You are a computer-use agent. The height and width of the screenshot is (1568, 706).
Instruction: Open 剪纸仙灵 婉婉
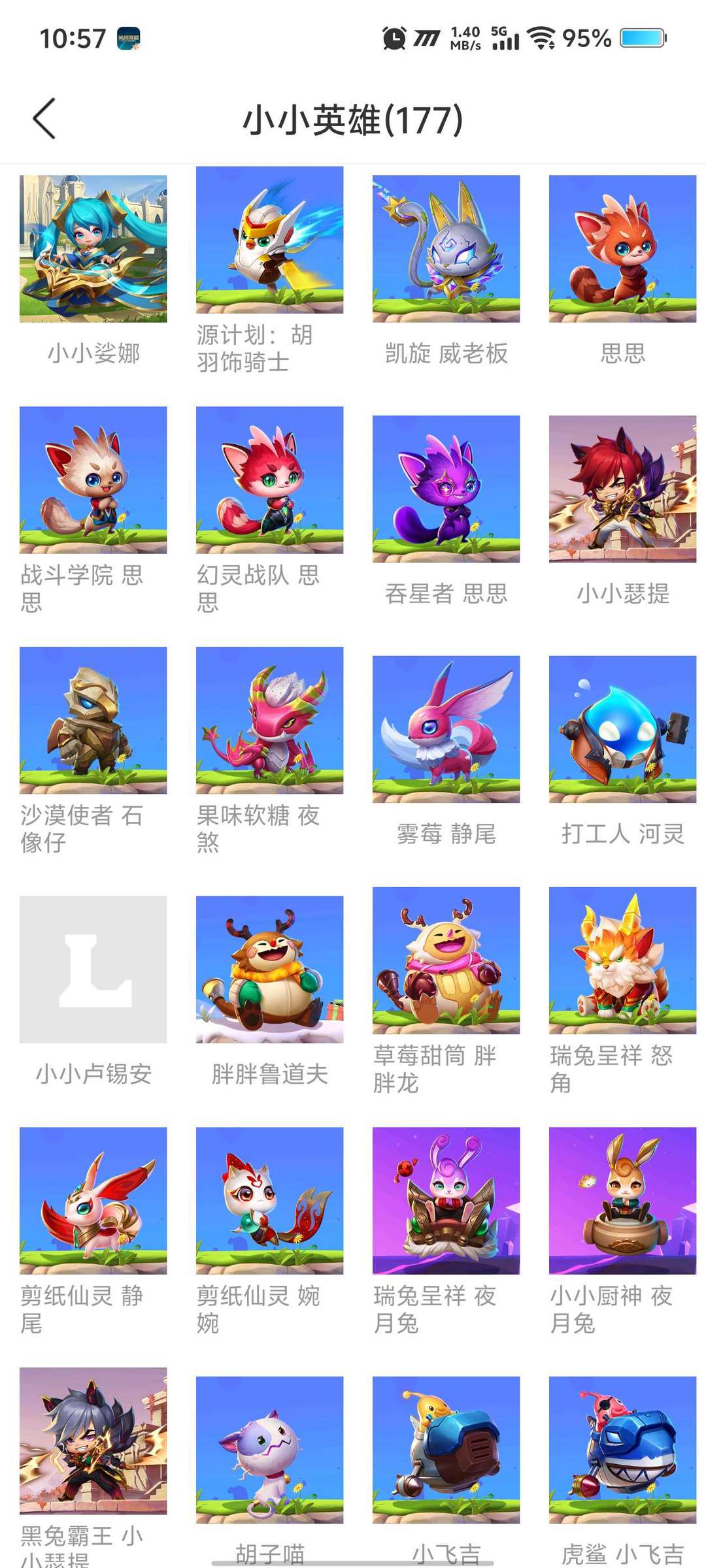coord(269,1201)
